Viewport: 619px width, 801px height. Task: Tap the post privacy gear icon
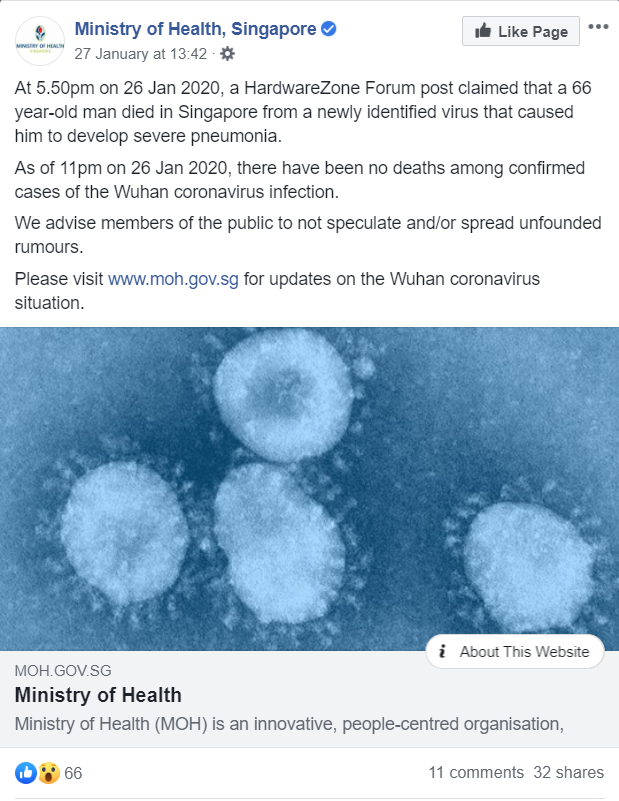pos(227,53)
